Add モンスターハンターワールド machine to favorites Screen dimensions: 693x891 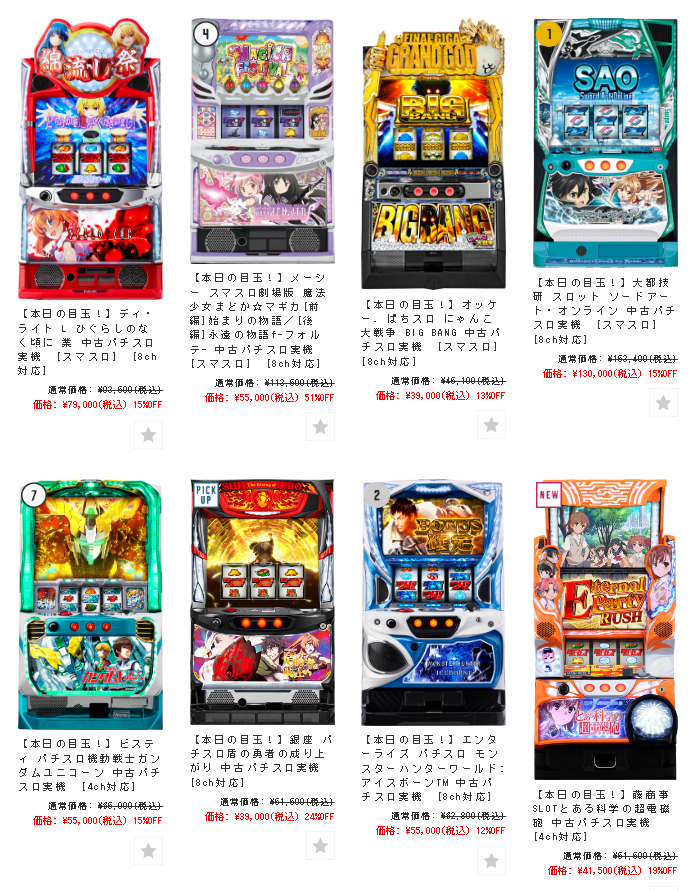click(x=491, y=861)
